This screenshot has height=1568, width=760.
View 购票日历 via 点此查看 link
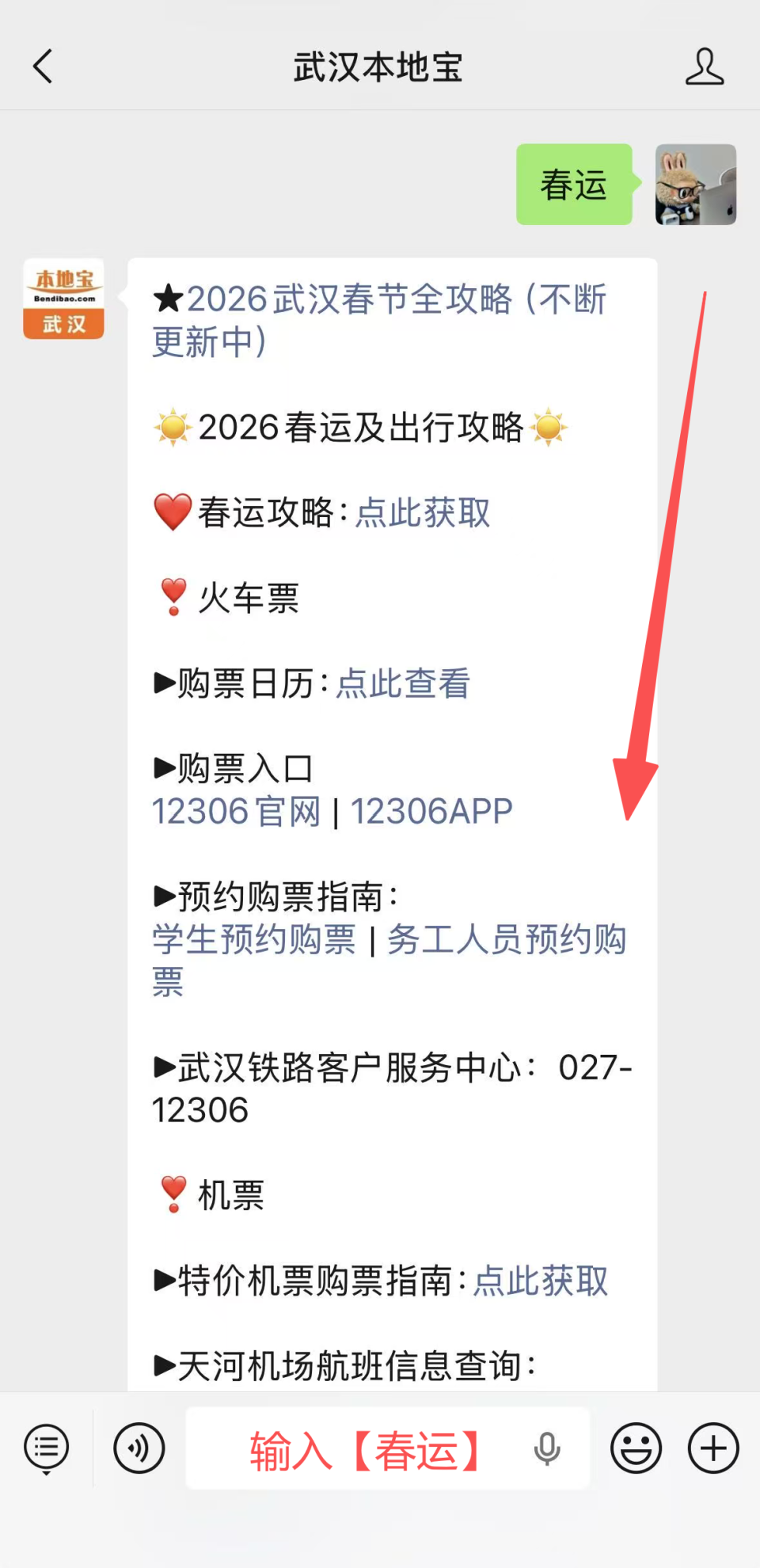[403, 683]
